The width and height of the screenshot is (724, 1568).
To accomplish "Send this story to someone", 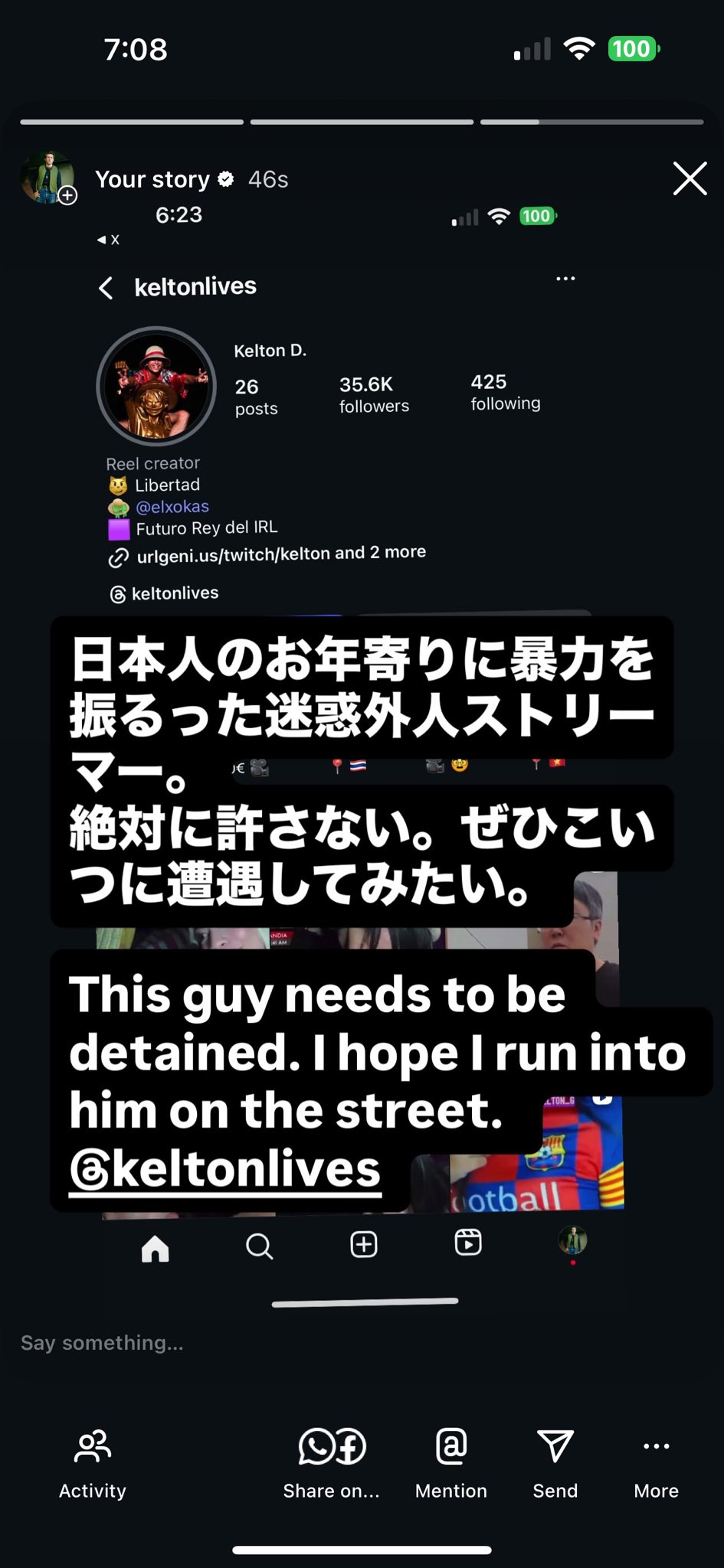I will [x=555, y=1463].
